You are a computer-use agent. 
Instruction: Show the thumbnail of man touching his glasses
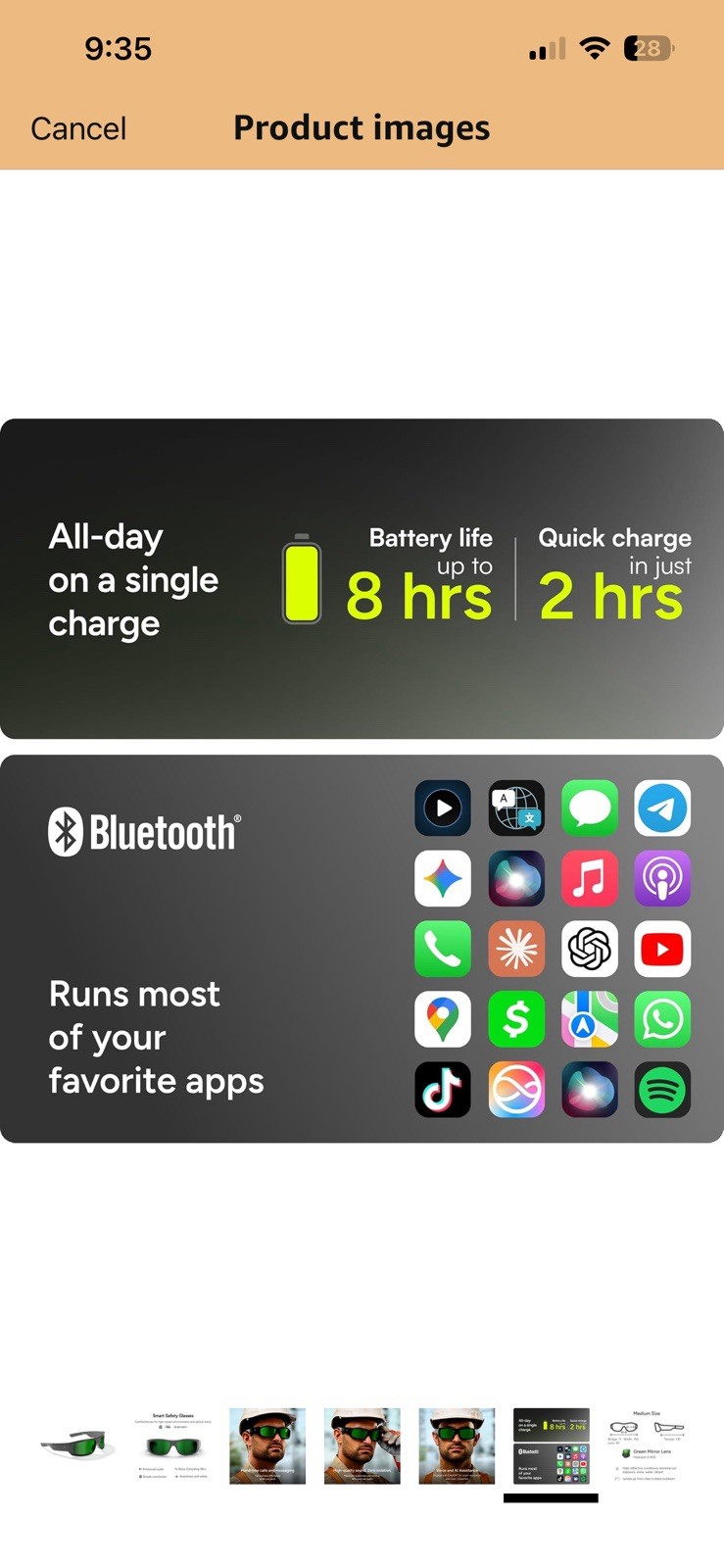point(362,1445)
